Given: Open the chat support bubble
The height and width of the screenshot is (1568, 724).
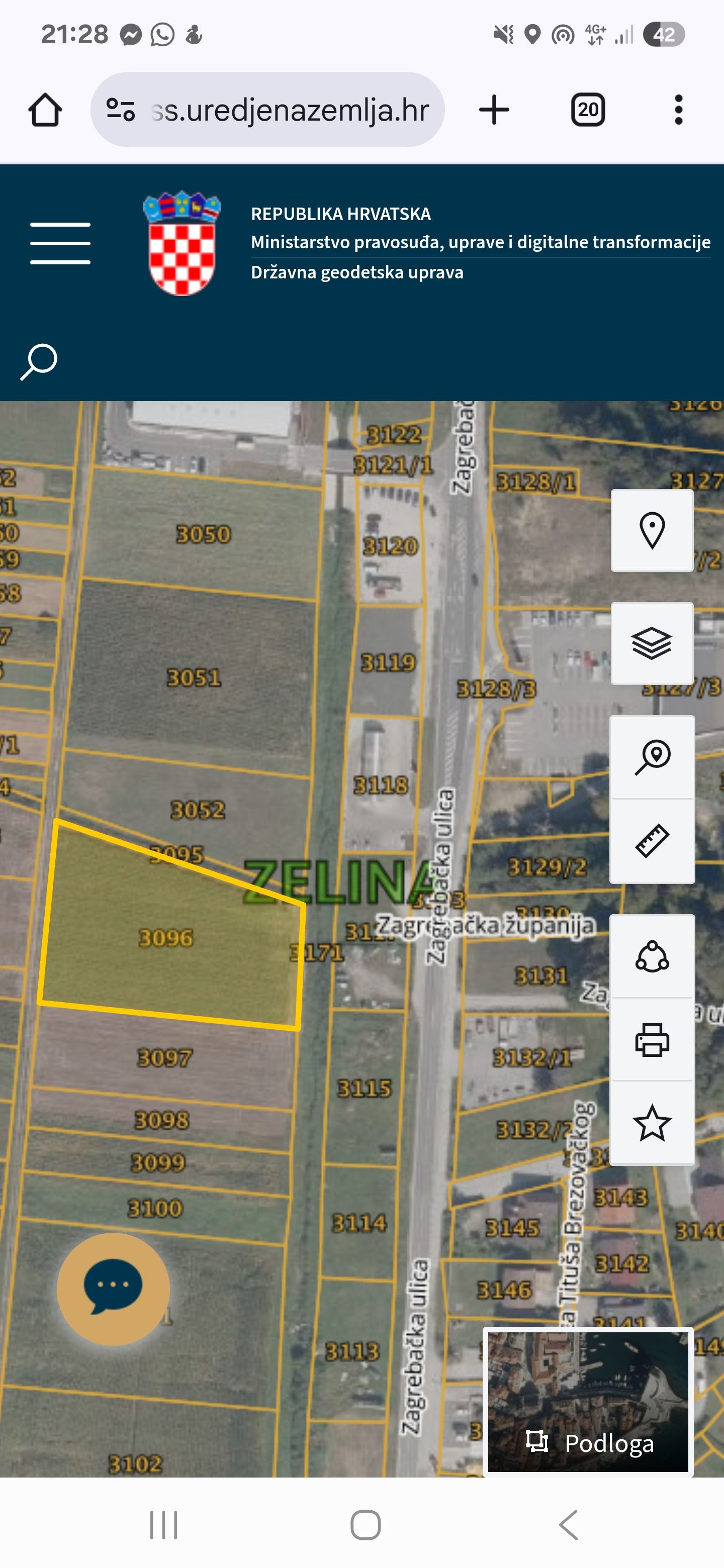Looking at the screenshot, I should pyautogui.click(x=113, y=1289).
